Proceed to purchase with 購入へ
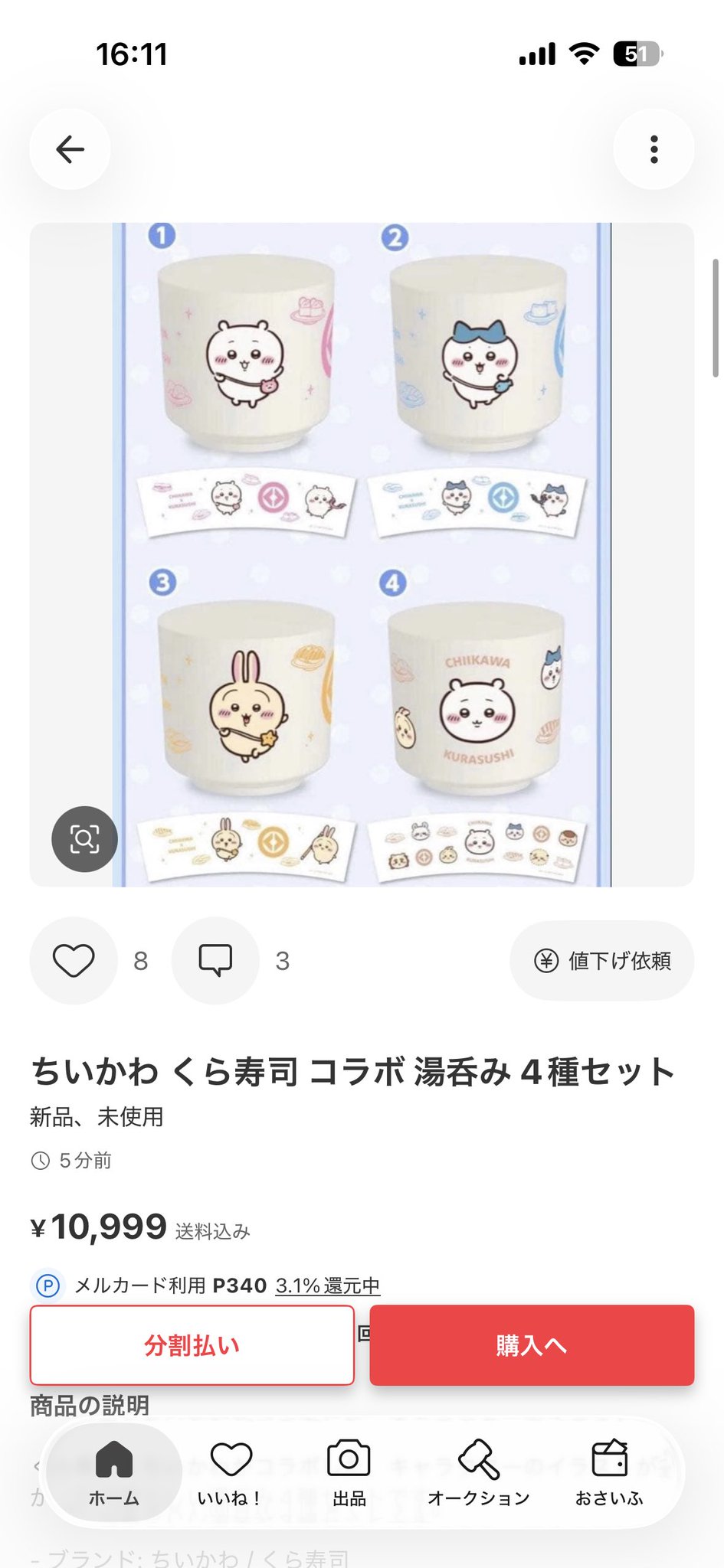 [x=532, y=1345]
